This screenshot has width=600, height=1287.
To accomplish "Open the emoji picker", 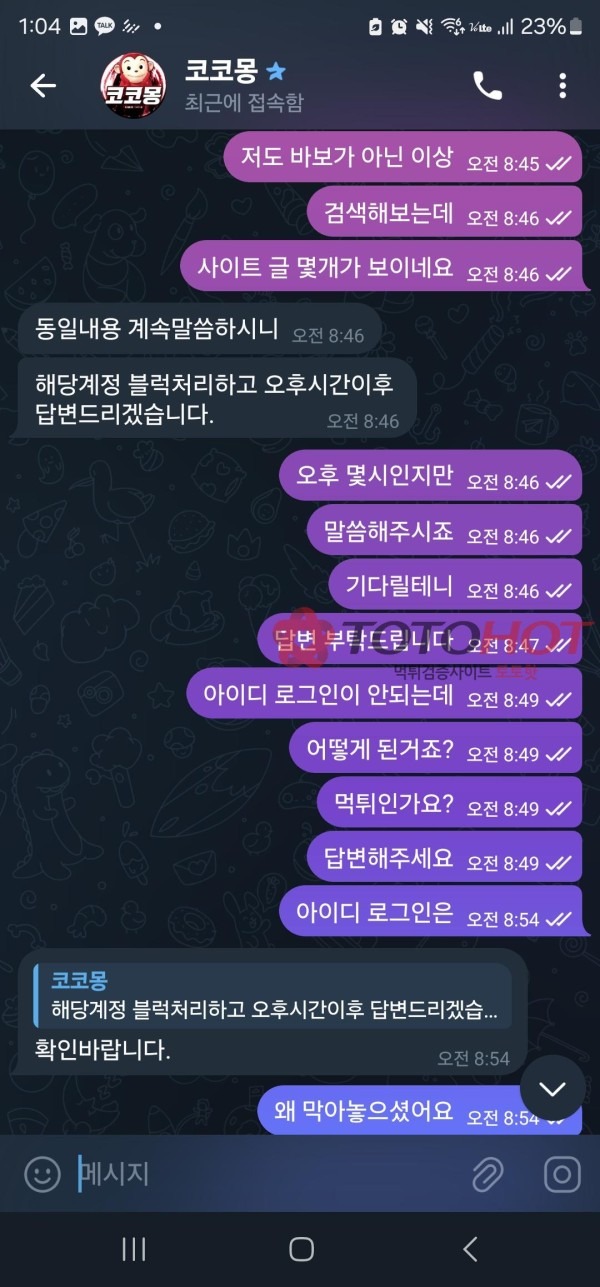I will [x=42, y=1174].
